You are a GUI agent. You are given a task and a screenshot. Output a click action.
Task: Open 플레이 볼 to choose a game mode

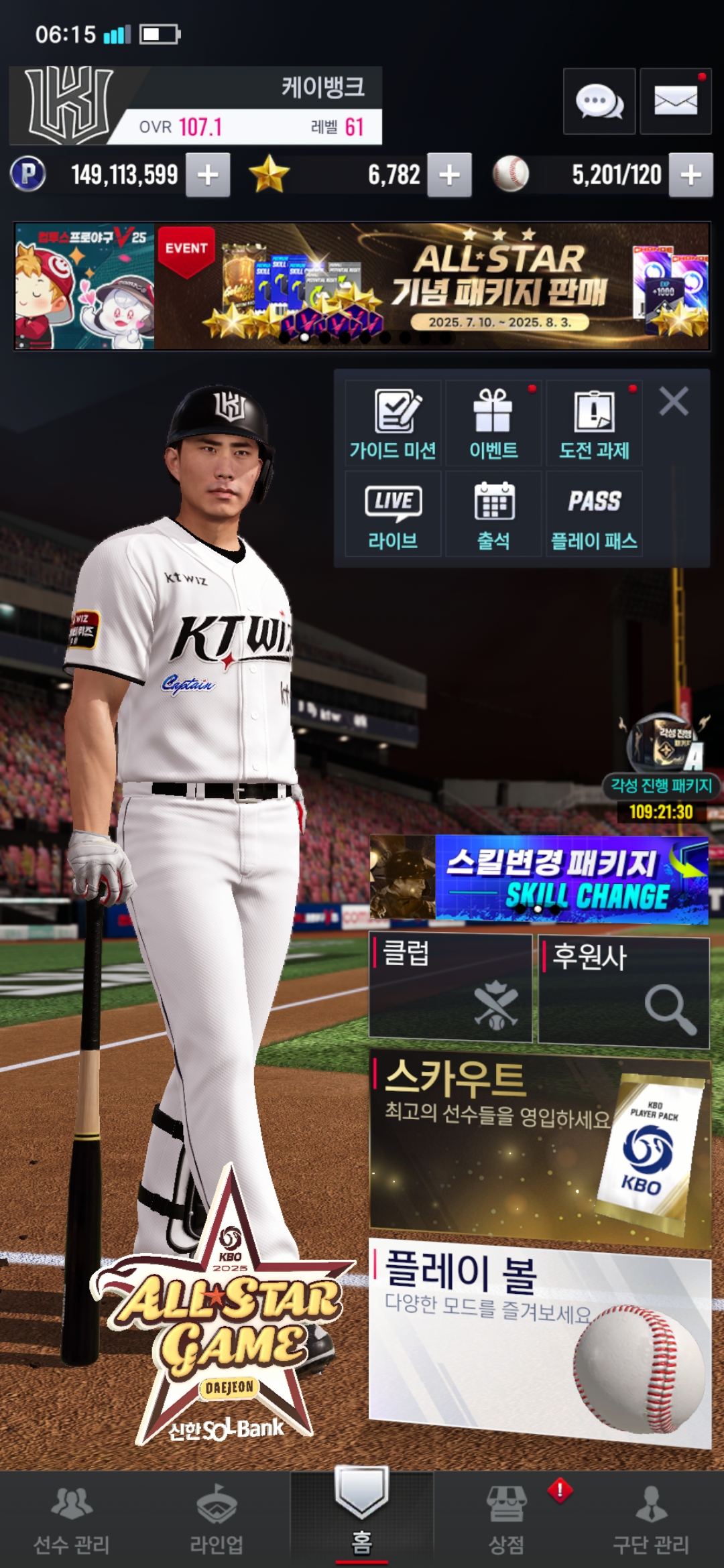540,1342
